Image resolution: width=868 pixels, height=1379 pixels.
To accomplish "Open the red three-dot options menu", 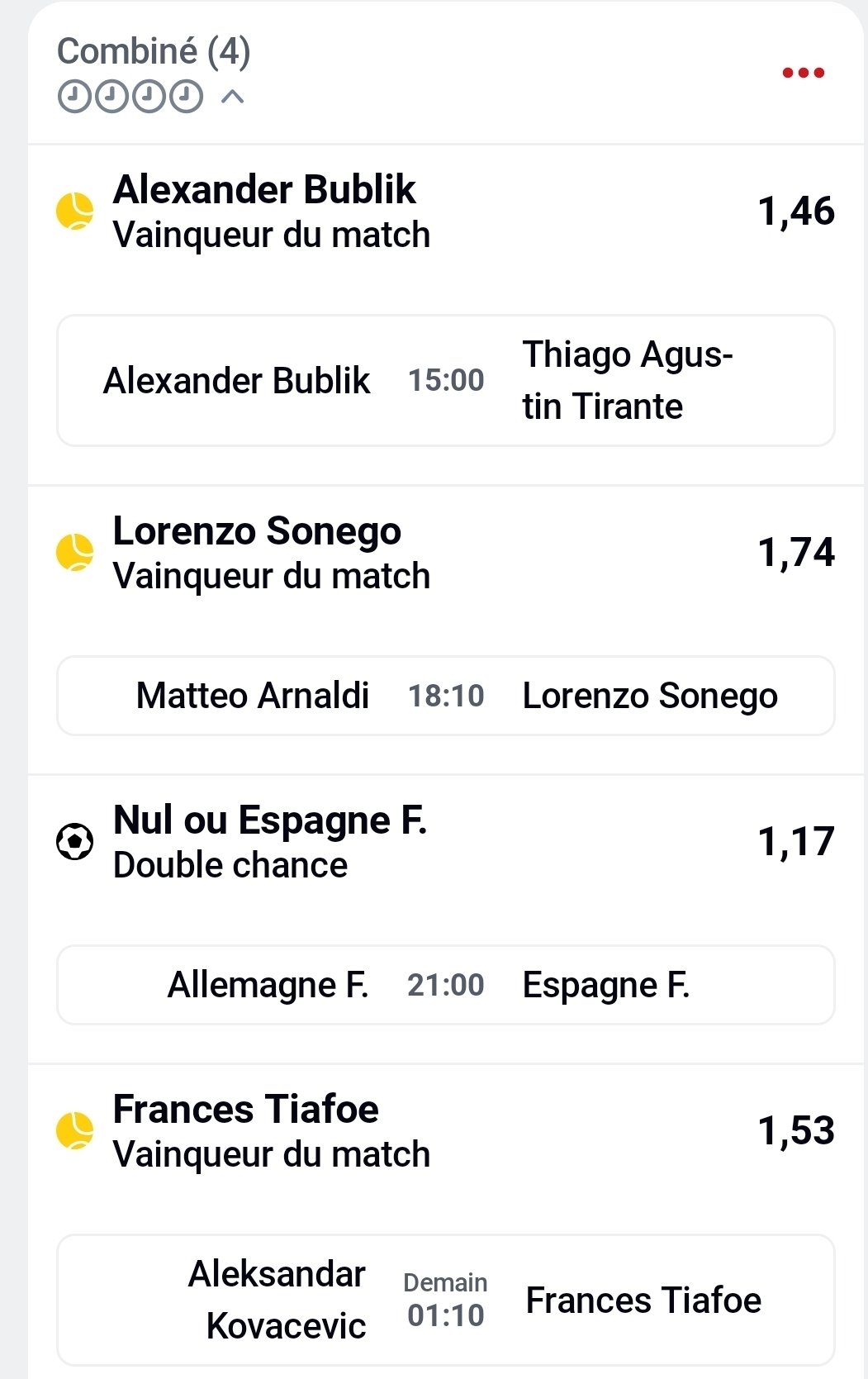I will click(x=803, y=73).
